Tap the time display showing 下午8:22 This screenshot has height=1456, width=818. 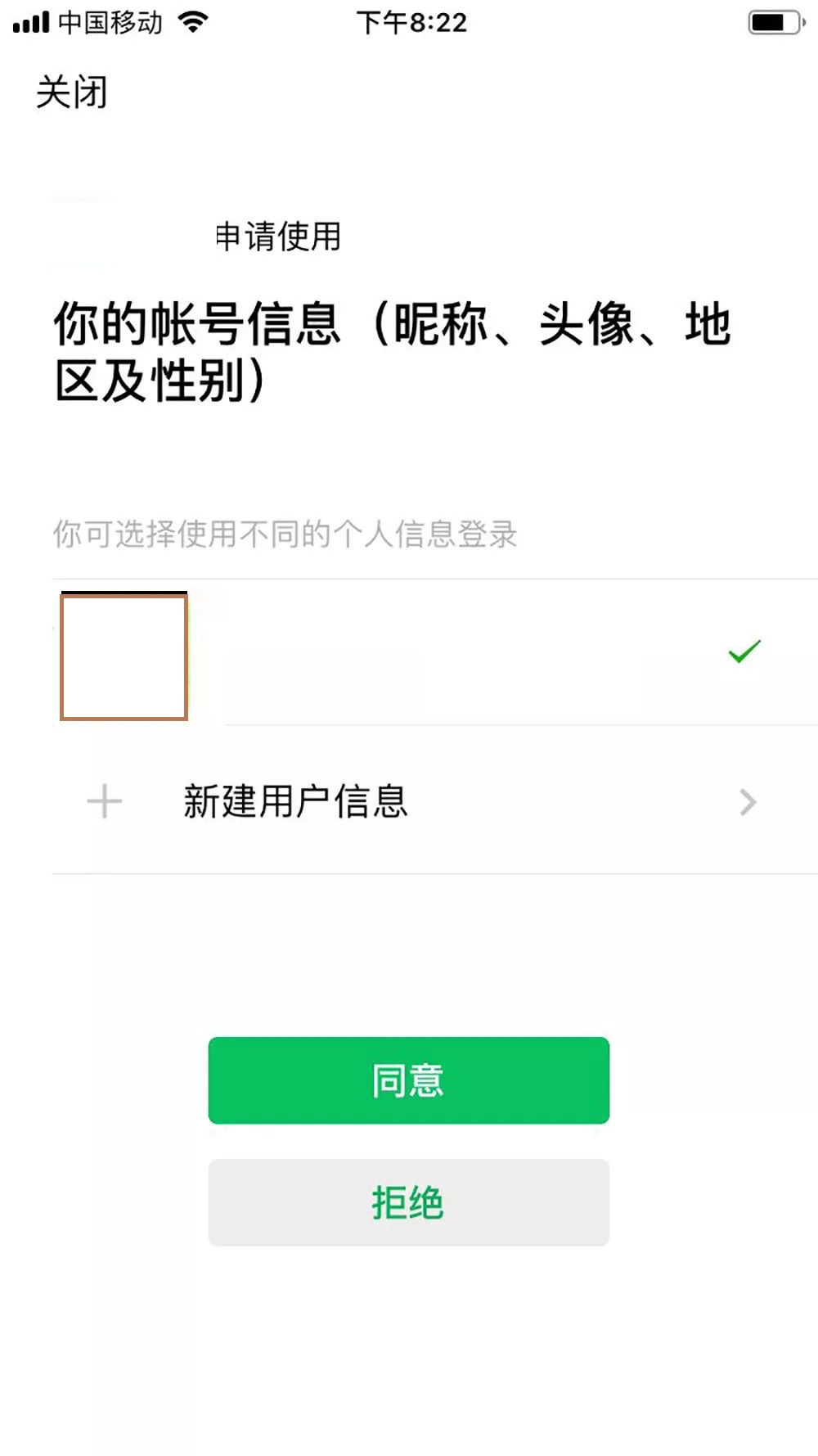pos(413,22)
